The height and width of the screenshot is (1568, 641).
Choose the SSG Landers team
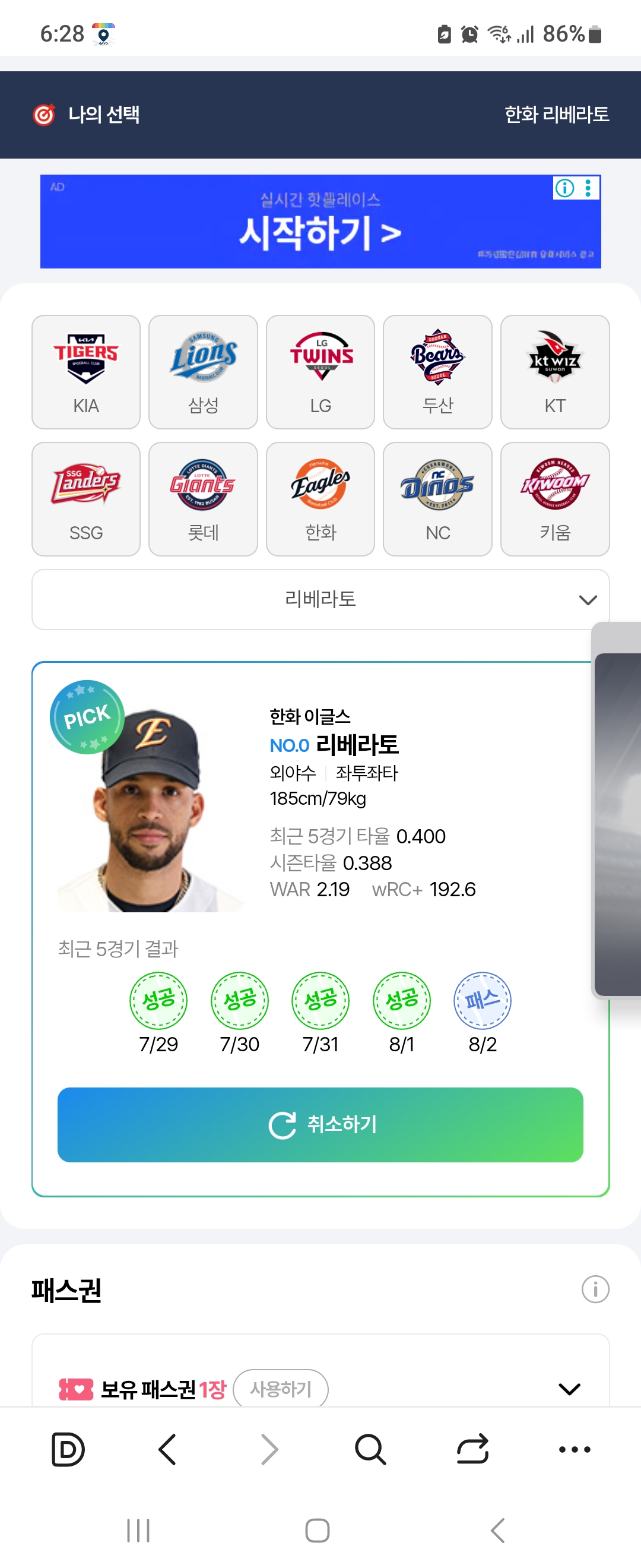(85, 498)
